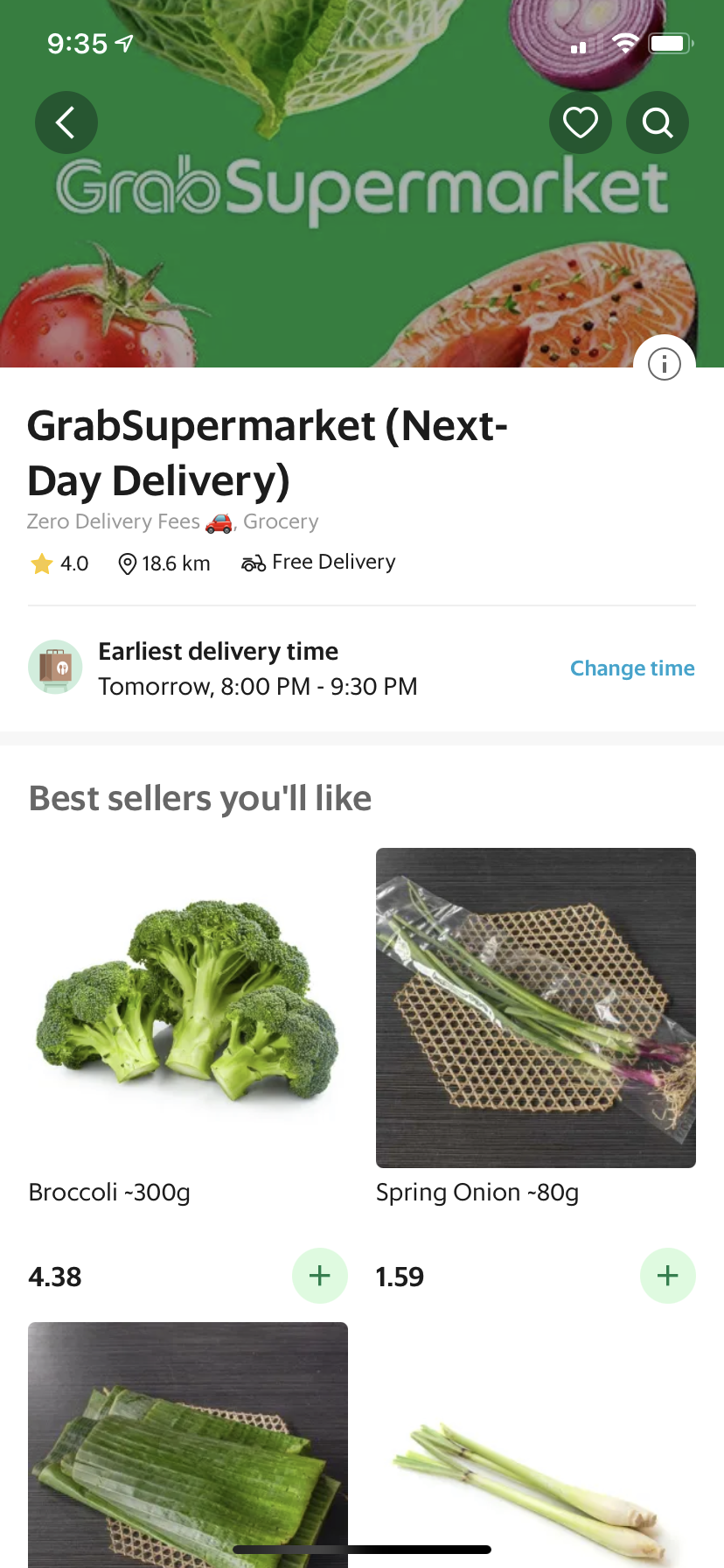Add GrabSupermarket to favourites with the heart icon
The height and width of the screenshot is (1568, 724).
pos(580,122)
